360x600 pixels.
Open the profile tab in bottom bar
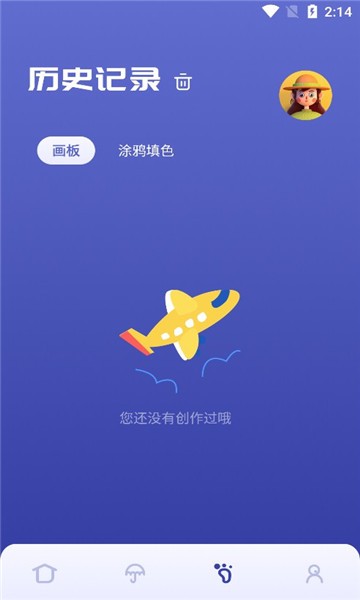click(x=314, y=574)
